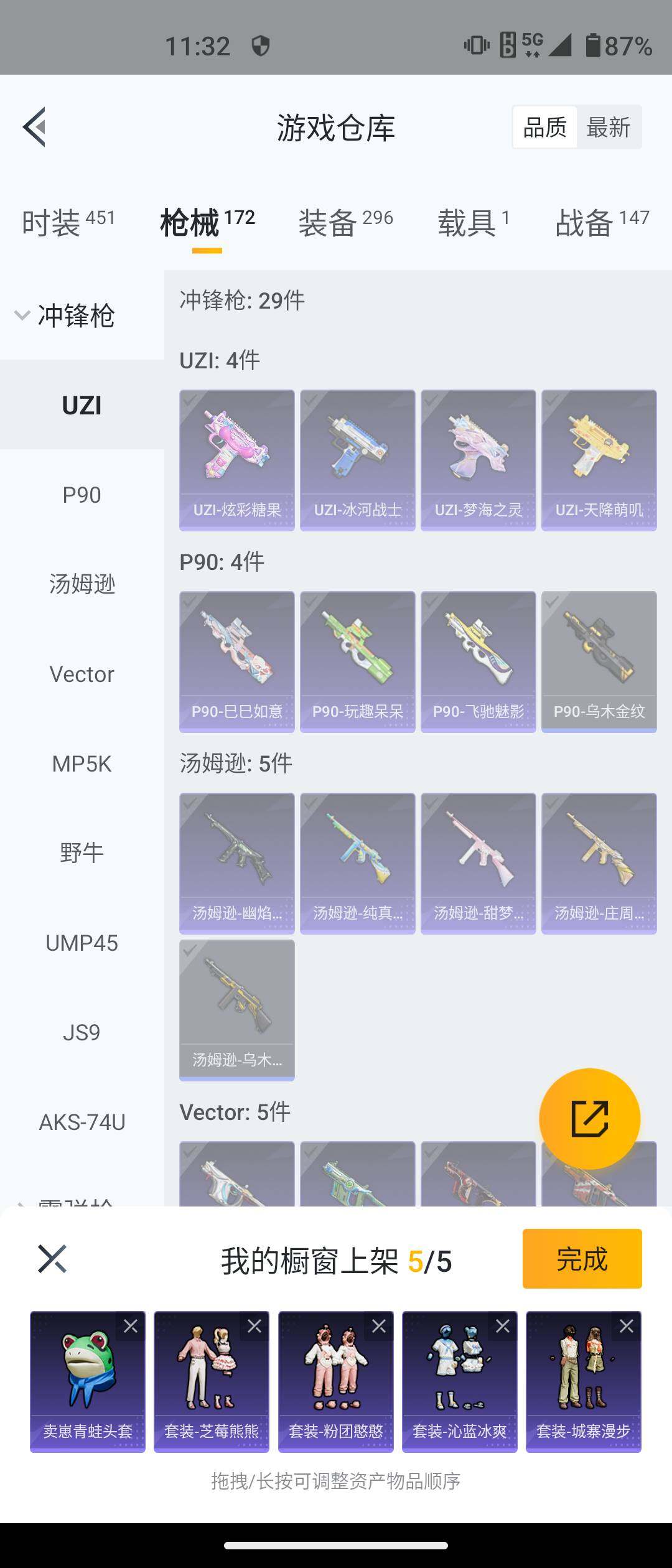Image resolution: width=672 pixels, height=1568 pixels.
Task: Select P90 in the side list
Action: point(82,495)
